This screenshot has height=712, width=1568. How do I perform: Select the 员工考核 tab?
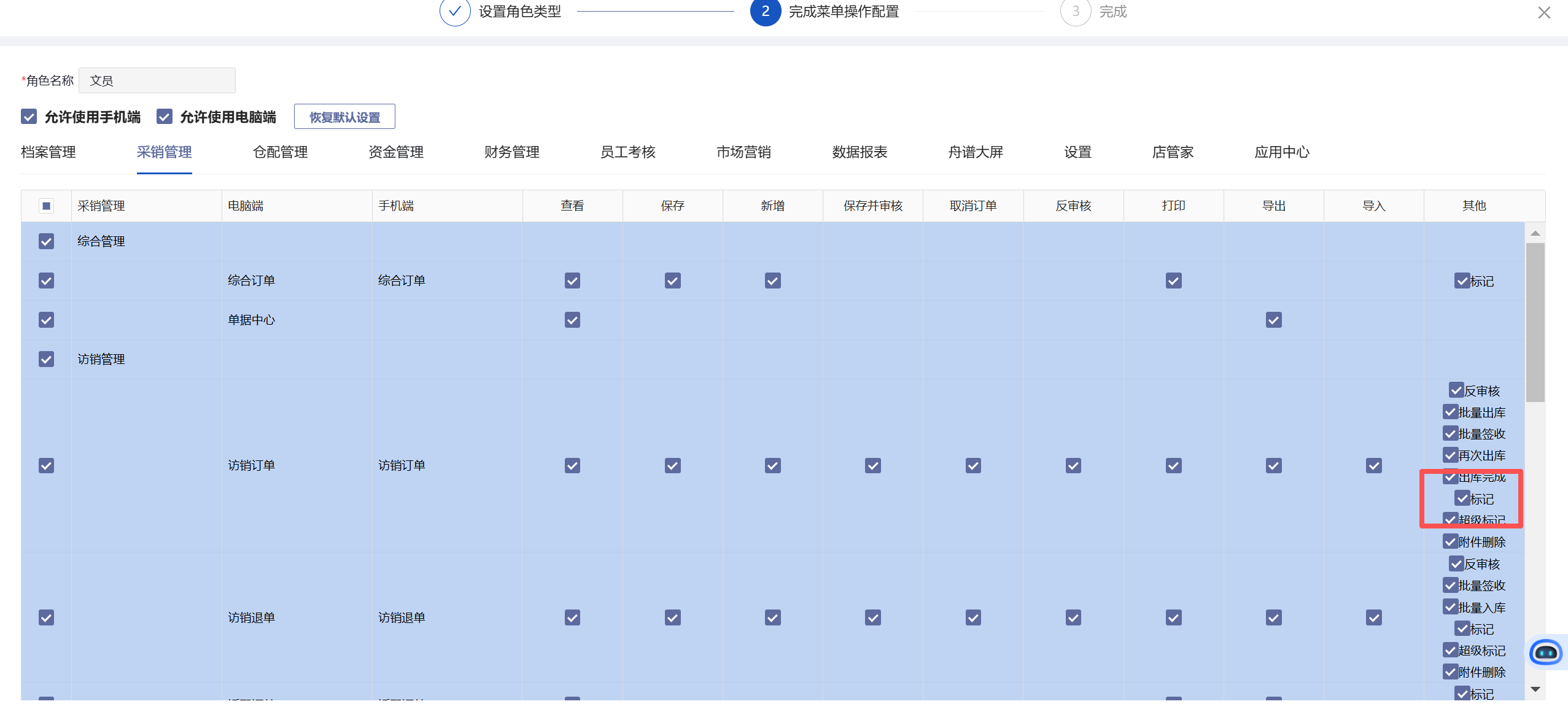628,152
